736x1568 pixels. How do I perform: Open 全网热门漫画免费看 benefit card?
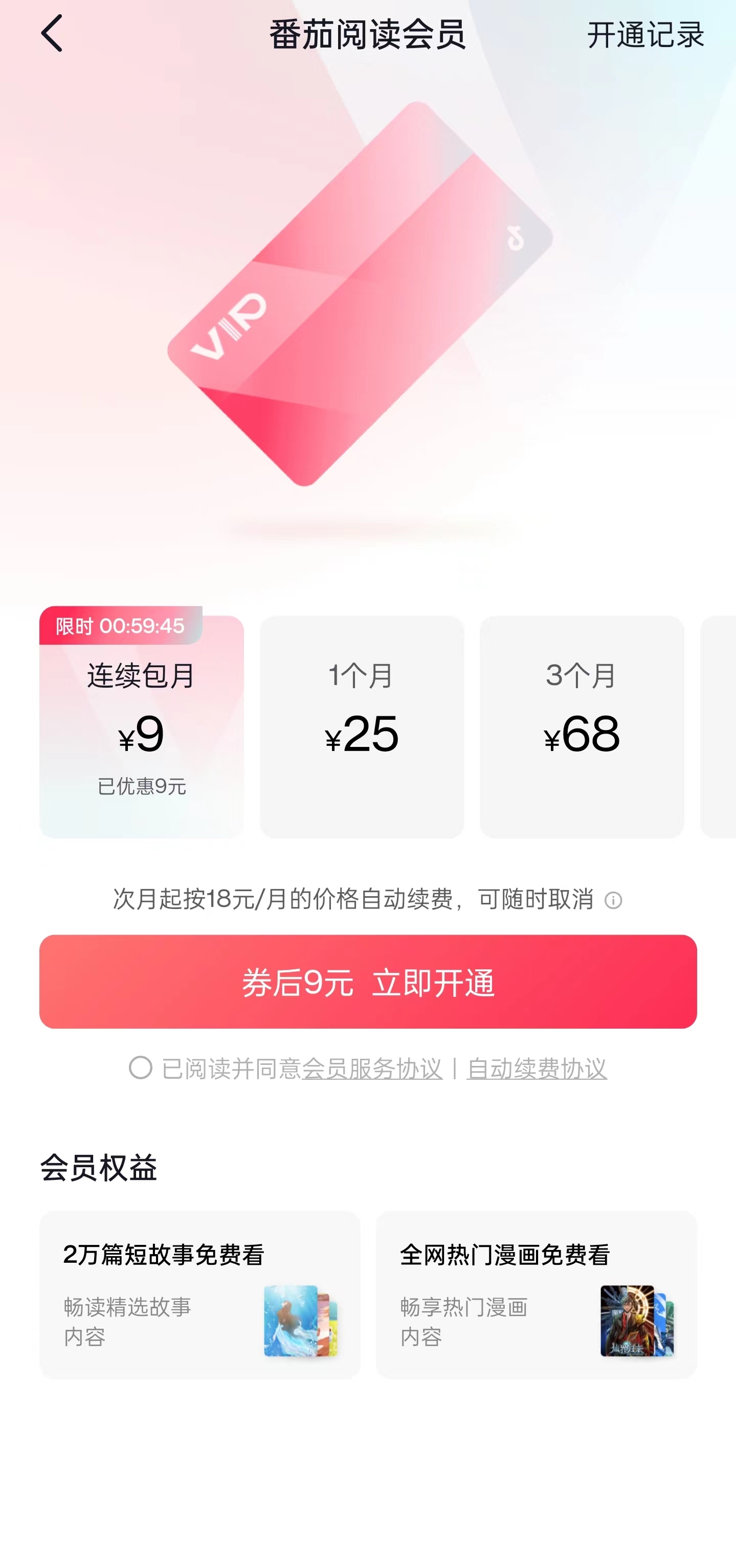coord(536,1294)
